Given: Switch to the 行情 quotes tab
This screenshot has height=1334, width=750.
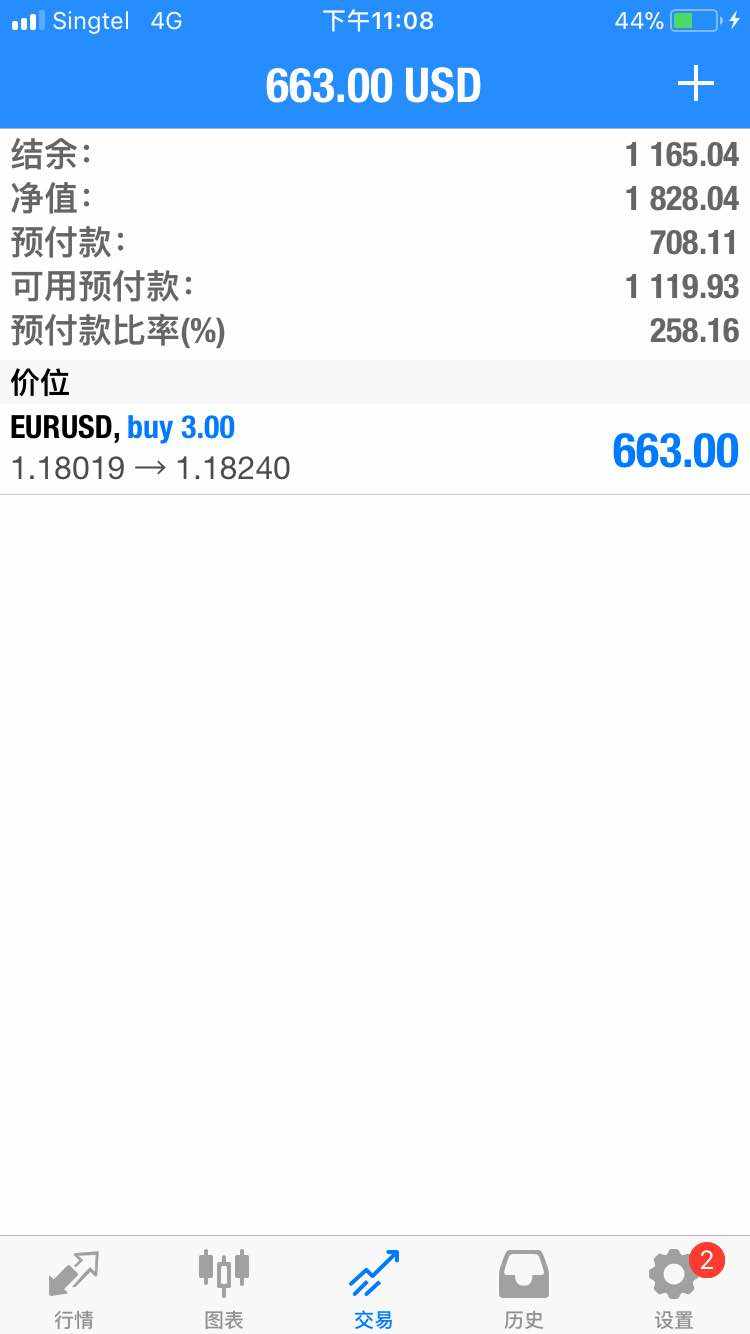Looking at the screenshot, I should point(74,1288).
